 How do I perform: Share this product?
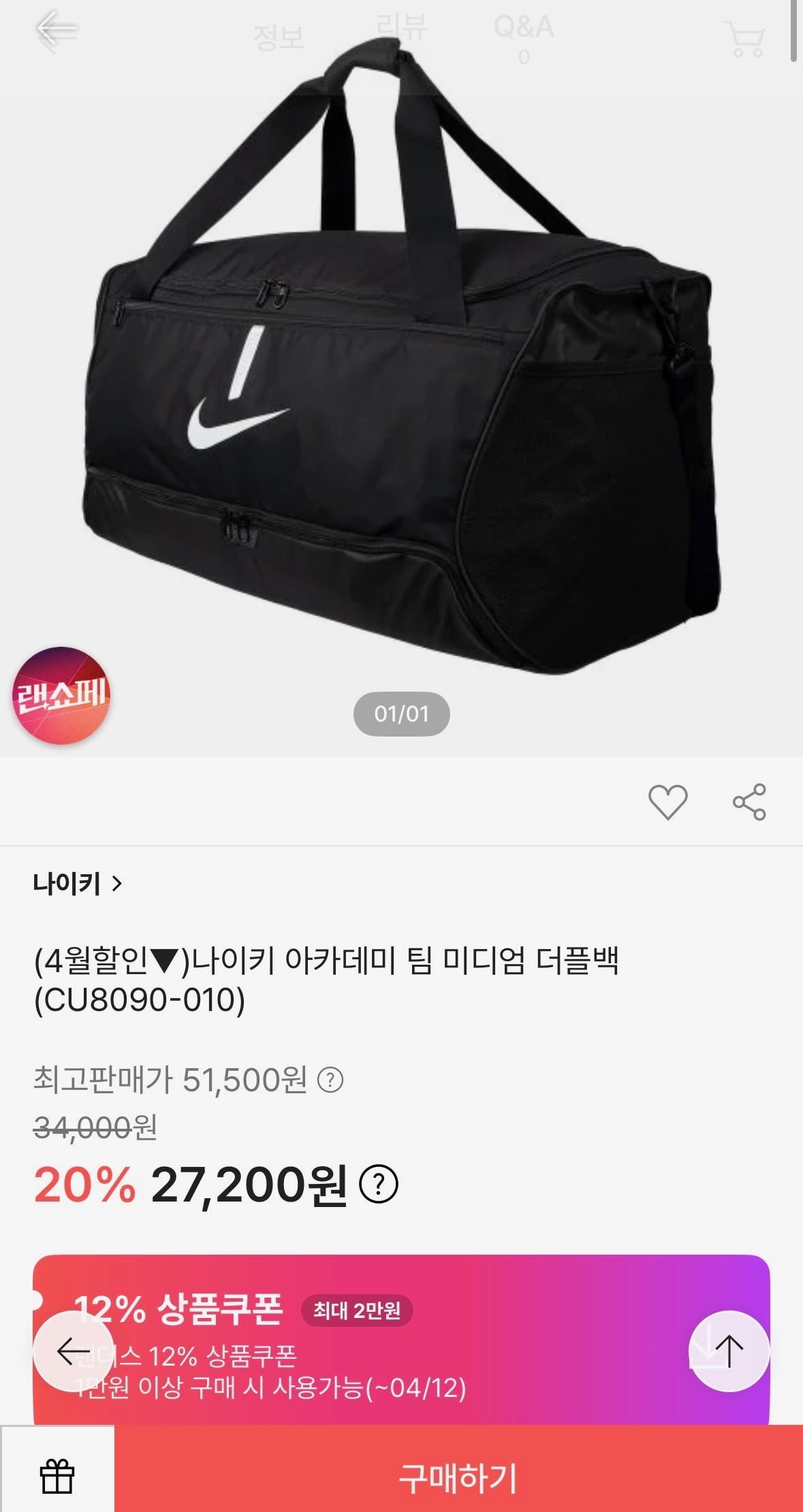[x=749, y=801]
